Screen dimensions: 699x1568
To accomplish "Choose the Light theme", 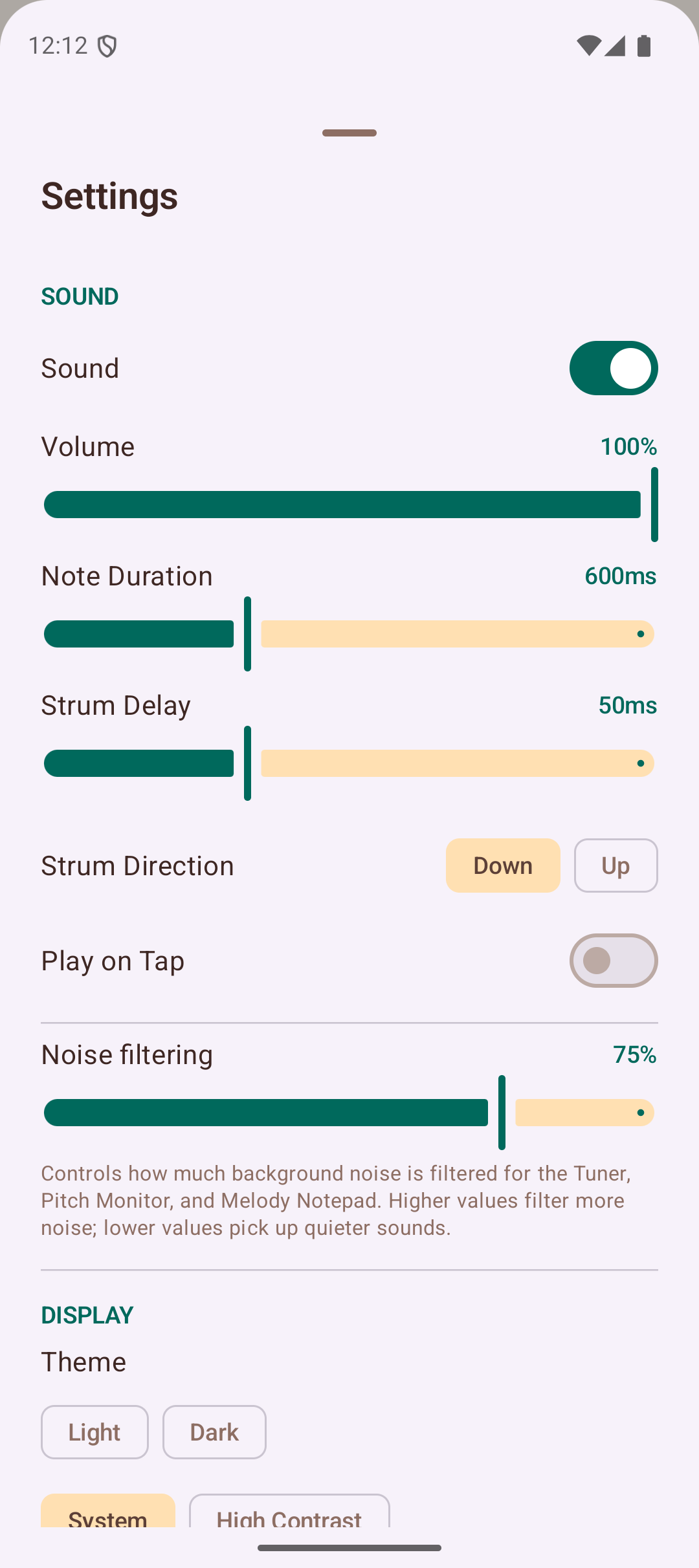I will click(94, 1432).
